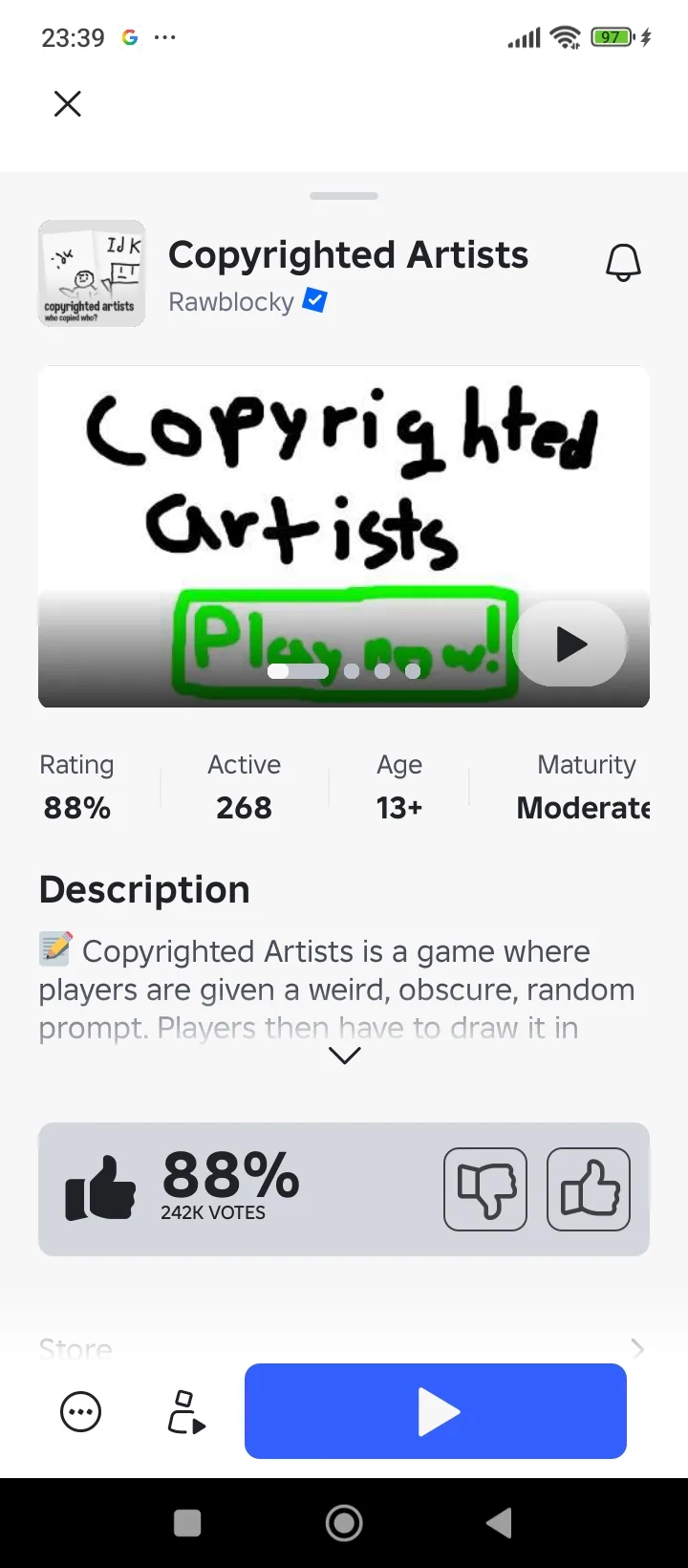This screenshot has height=1568, width=688.
Task: Open the private server launch options
Action: [186, 1411]
